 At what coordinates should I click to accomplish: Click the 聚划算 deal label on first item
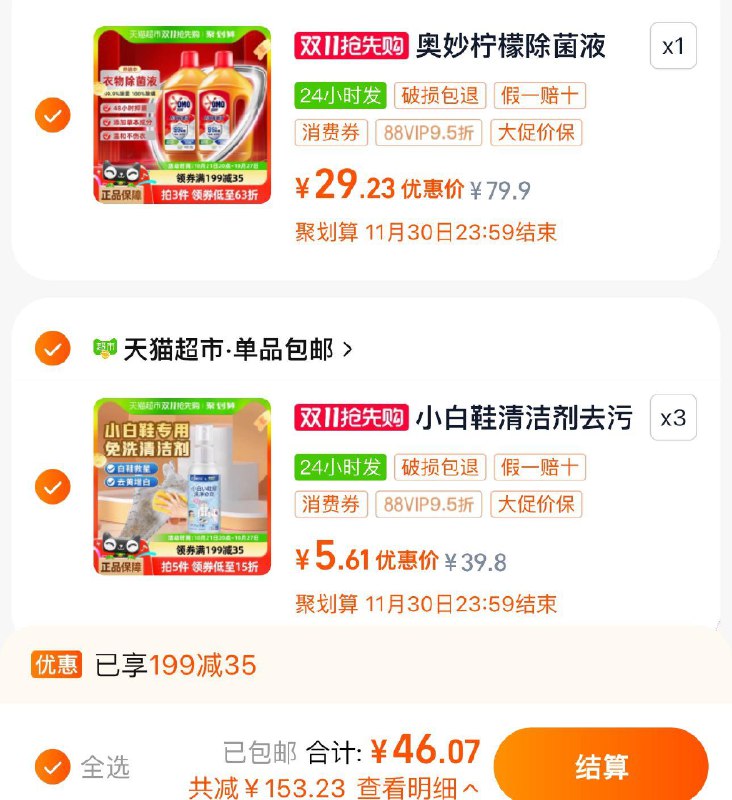[325, 232]
